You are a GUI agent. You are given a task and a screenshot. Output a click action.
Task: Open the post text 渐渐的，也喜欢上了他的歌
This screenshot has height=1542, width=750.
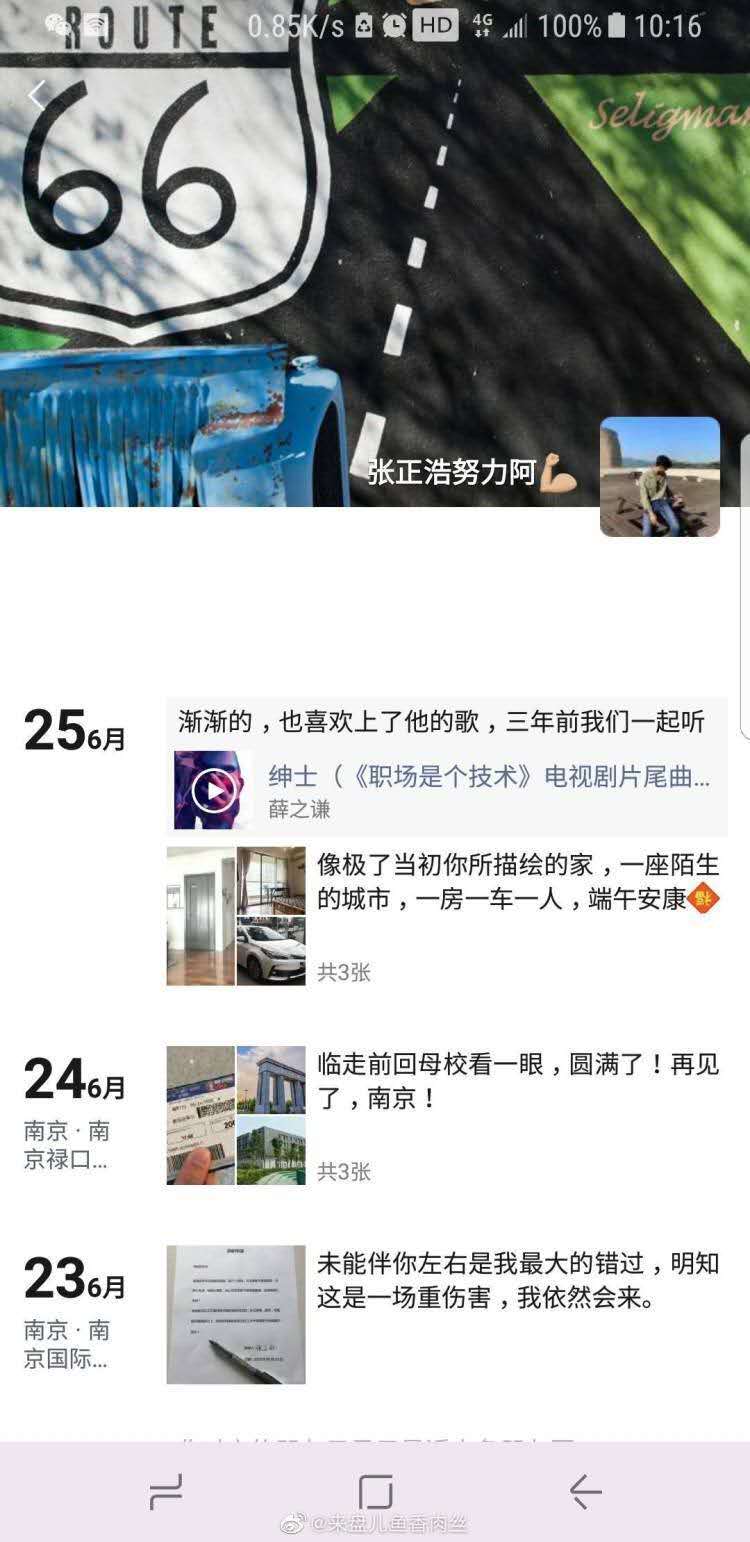(441, 722)
